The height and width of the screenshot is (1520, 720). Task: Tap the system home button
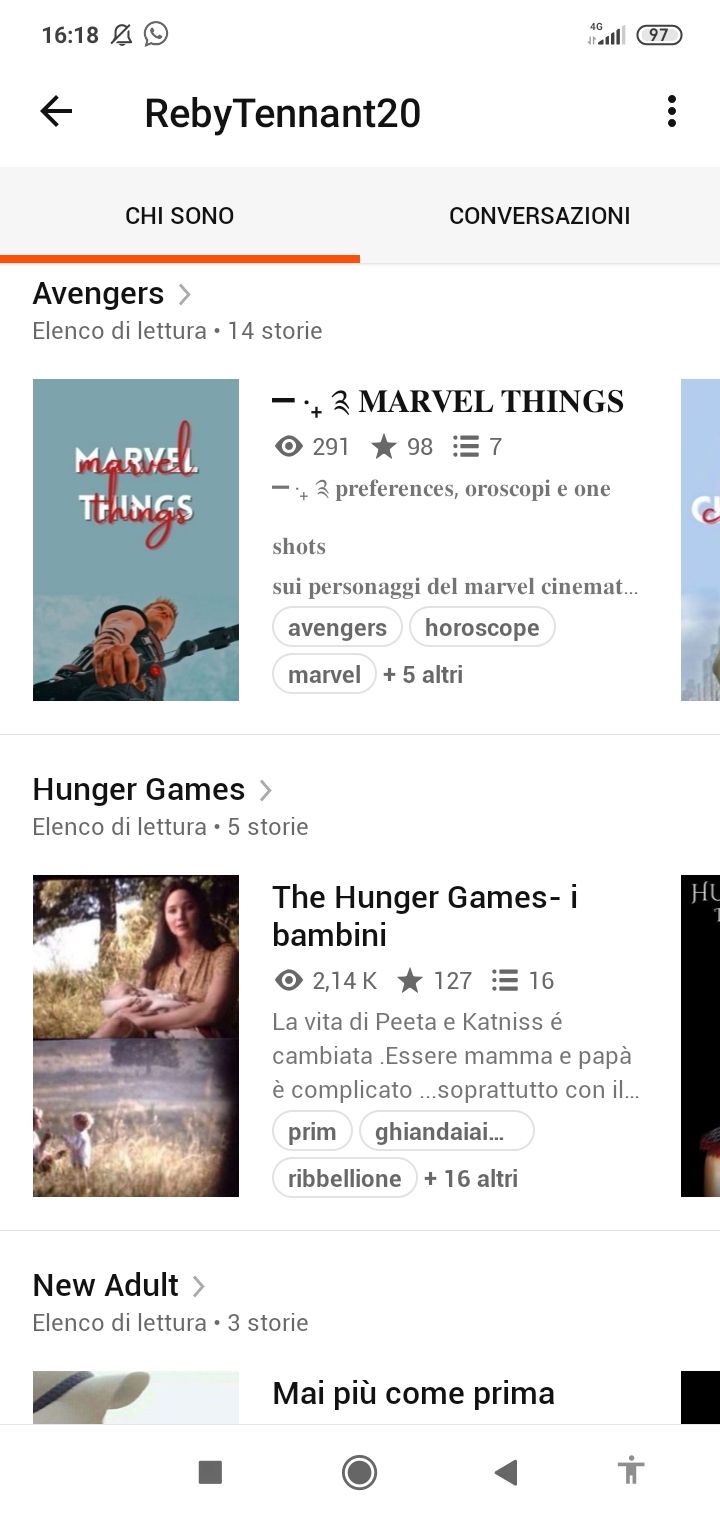359,1472
